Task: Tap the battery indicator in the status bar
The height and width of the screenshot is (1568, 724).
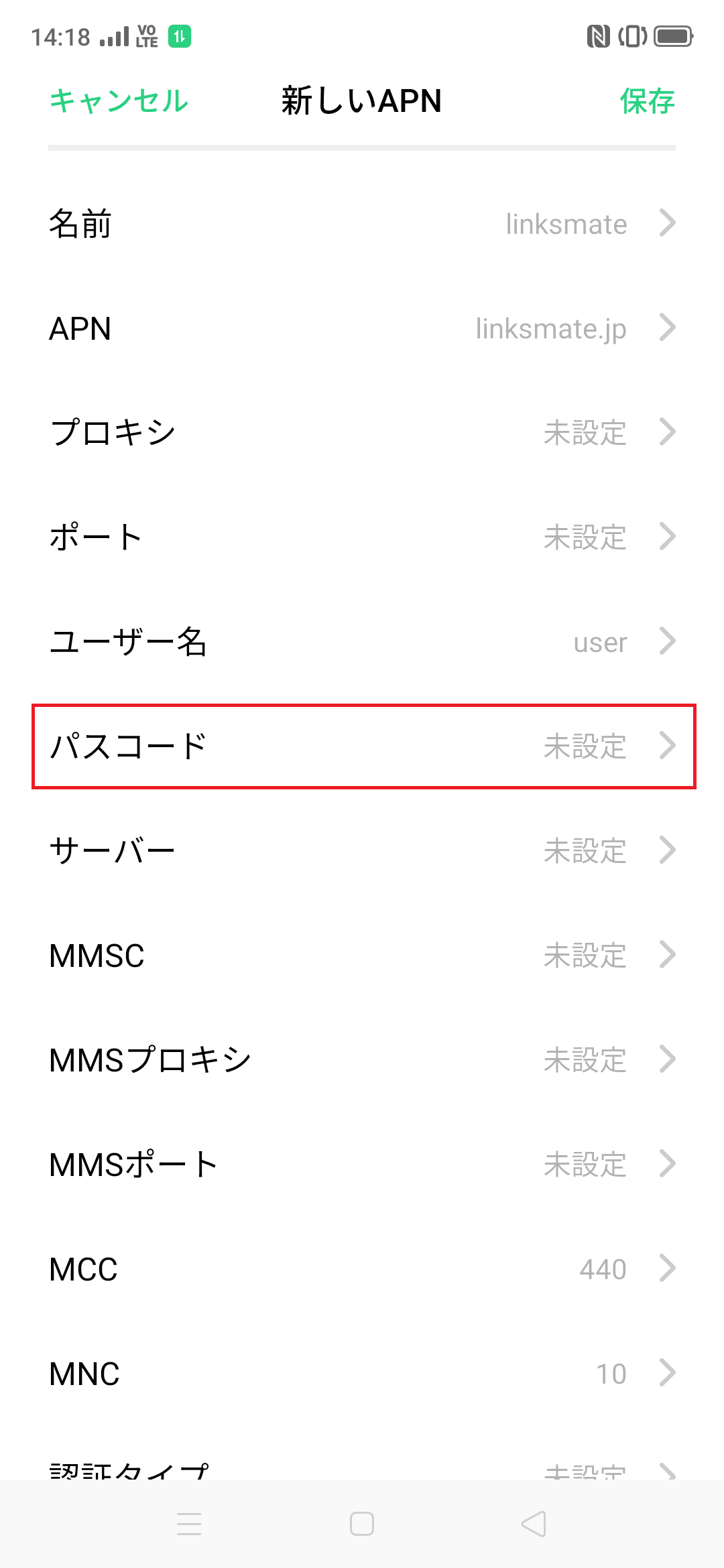Action: pos(672,37)
